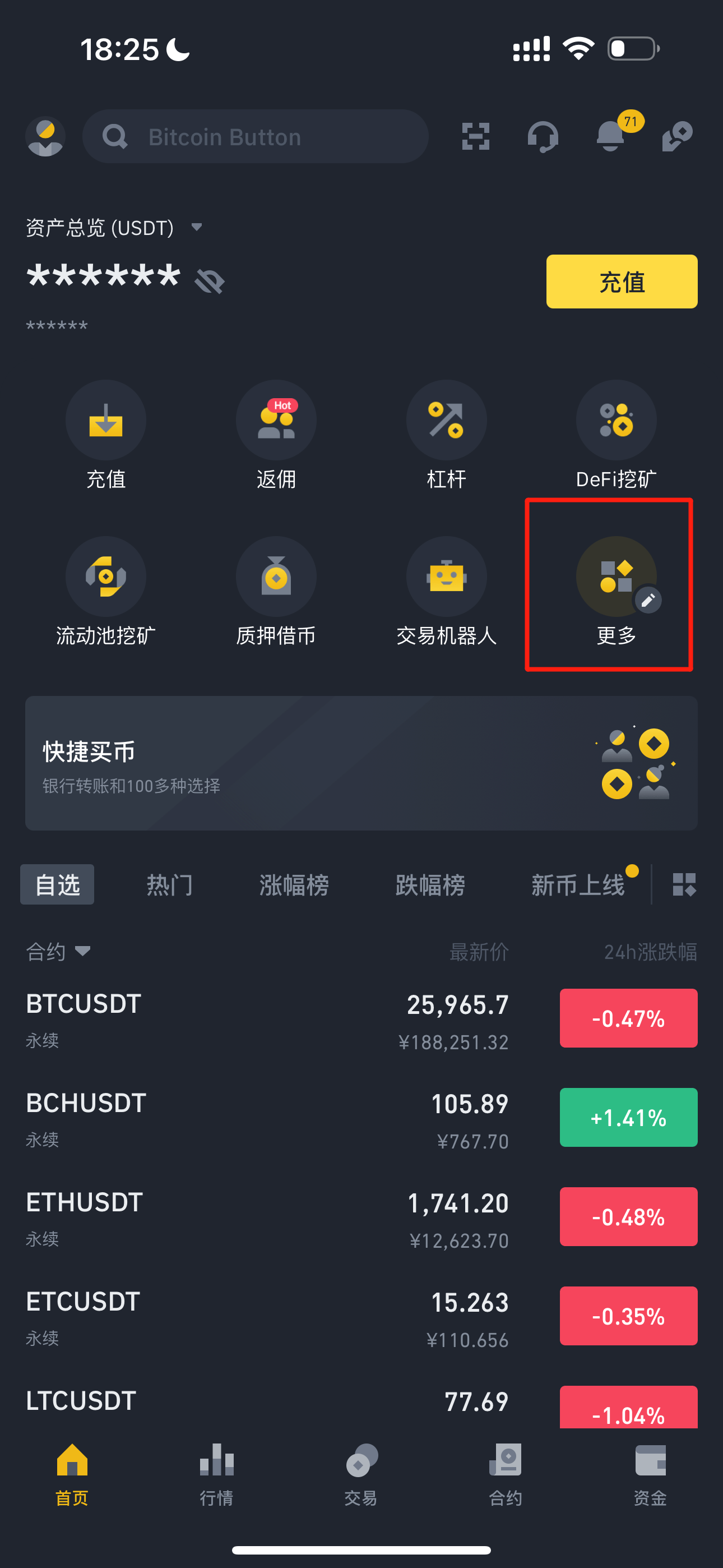
Task: Select the 充值 deposit icon
Action: click(106, 419)
